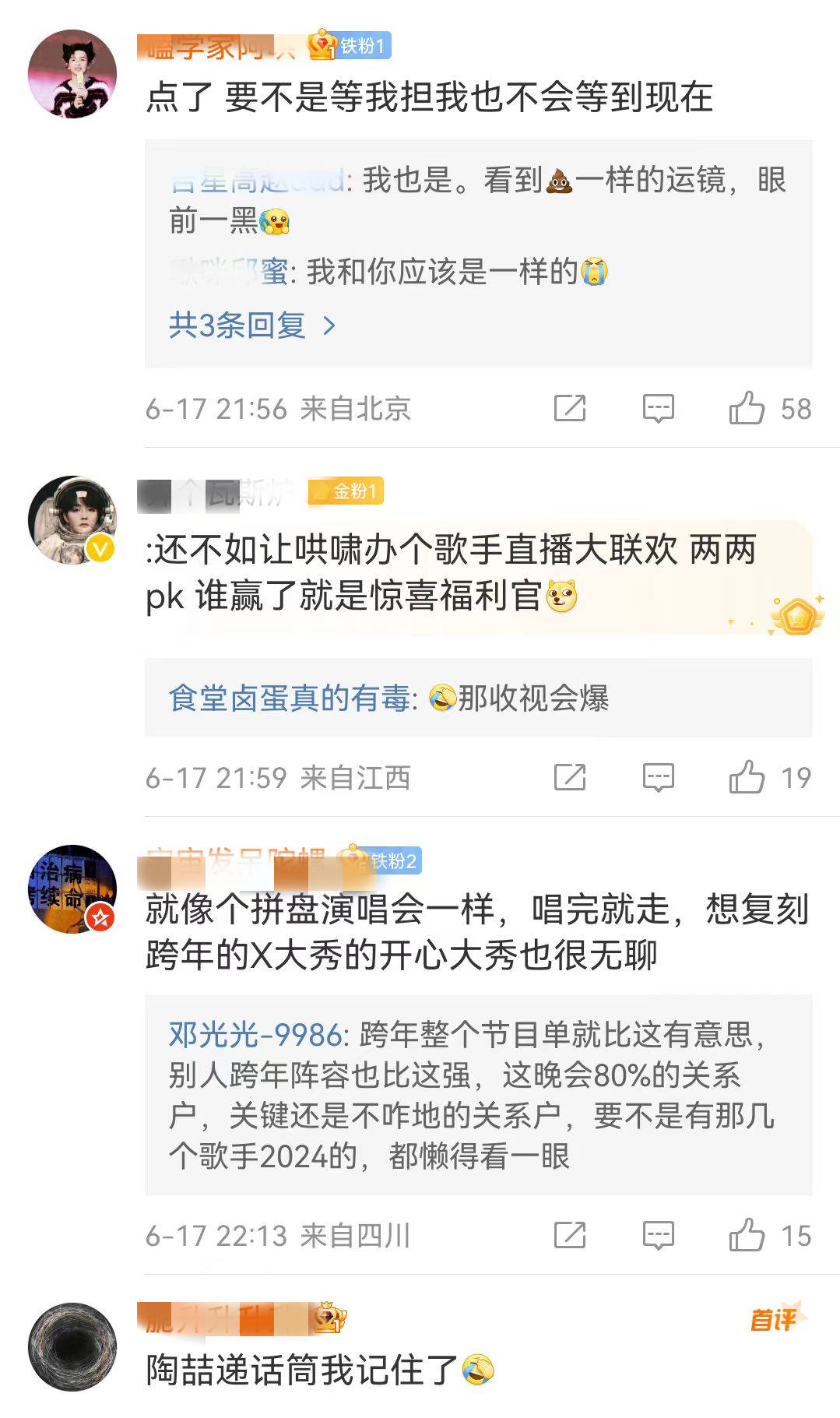The width and height of the screenshot is (840, 1418).
Task: View avatar of the 北京 commenter
Action: [72, 74]
